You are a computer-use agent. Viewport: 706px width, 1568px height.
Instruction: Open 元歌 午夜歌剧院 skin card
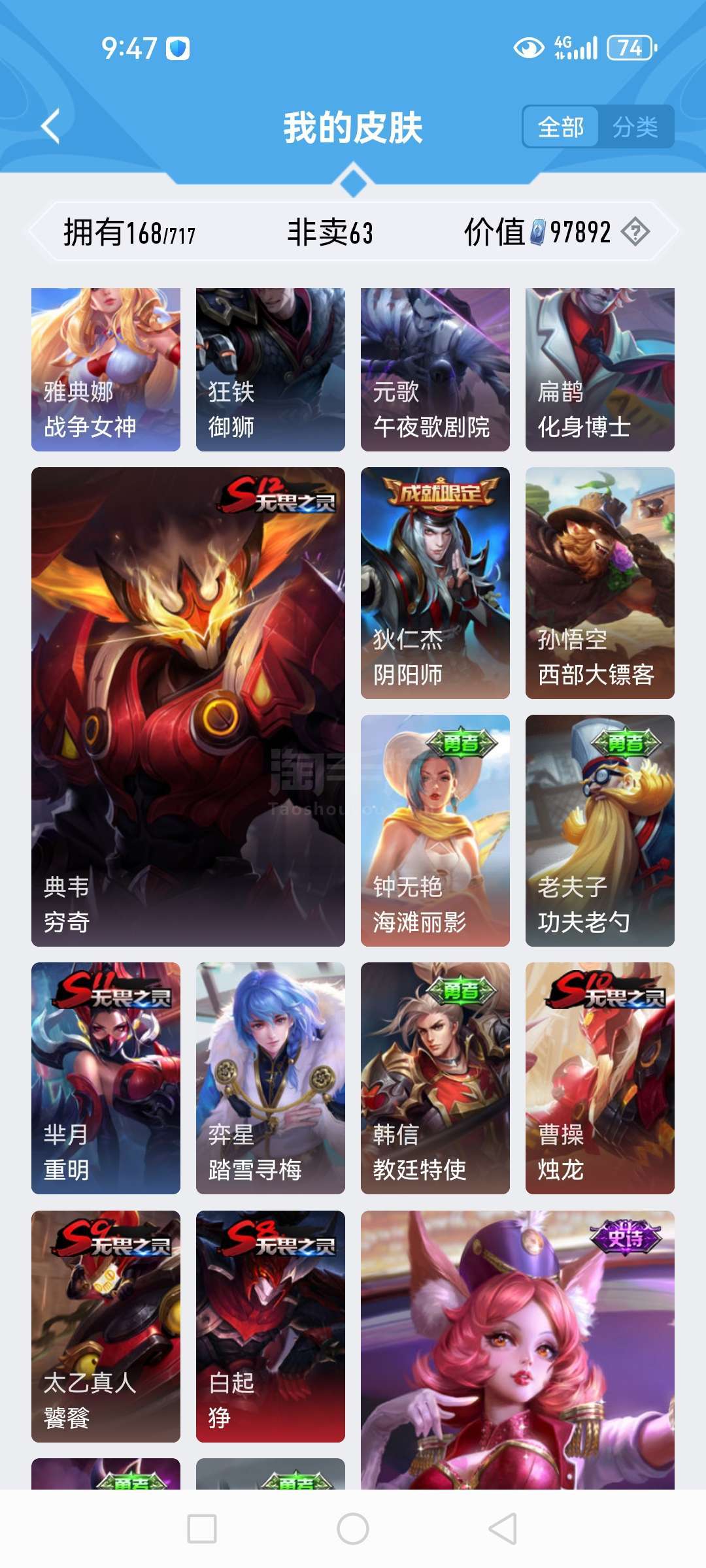coord(435,369)
